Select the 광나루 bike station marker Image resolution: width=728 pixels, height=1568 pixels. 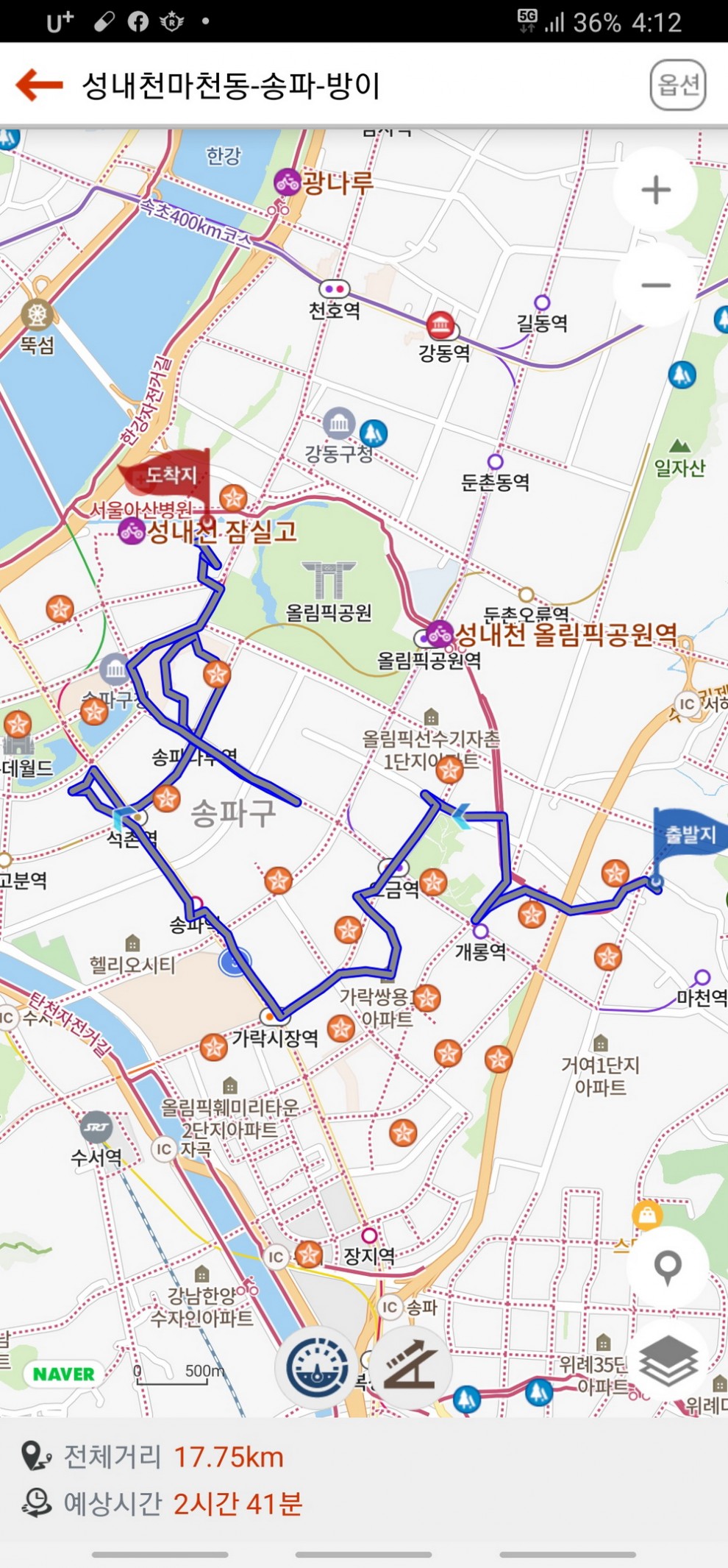pyautogui.click(x=288, y=181)
